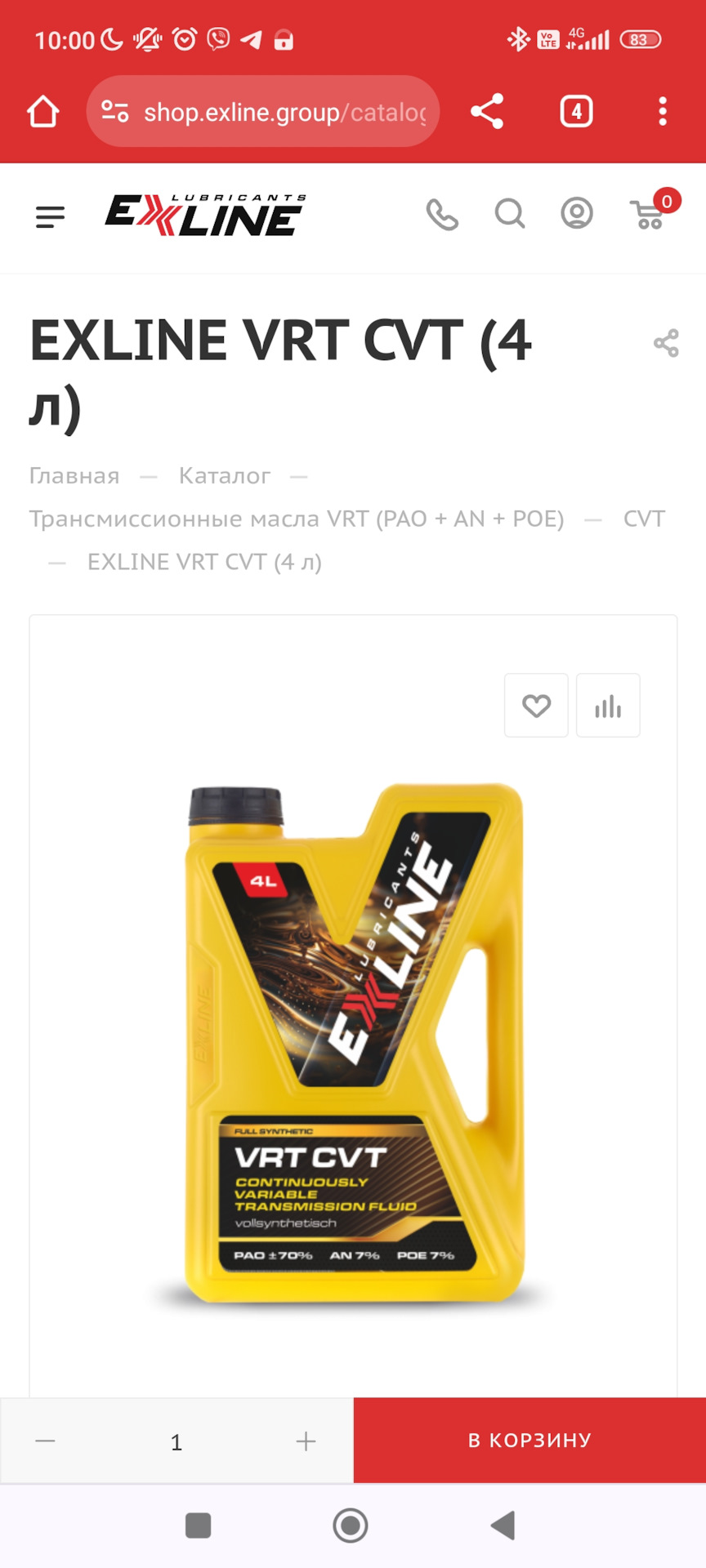Open the user account profile
706x1568 pixels.
click(577, 214)
